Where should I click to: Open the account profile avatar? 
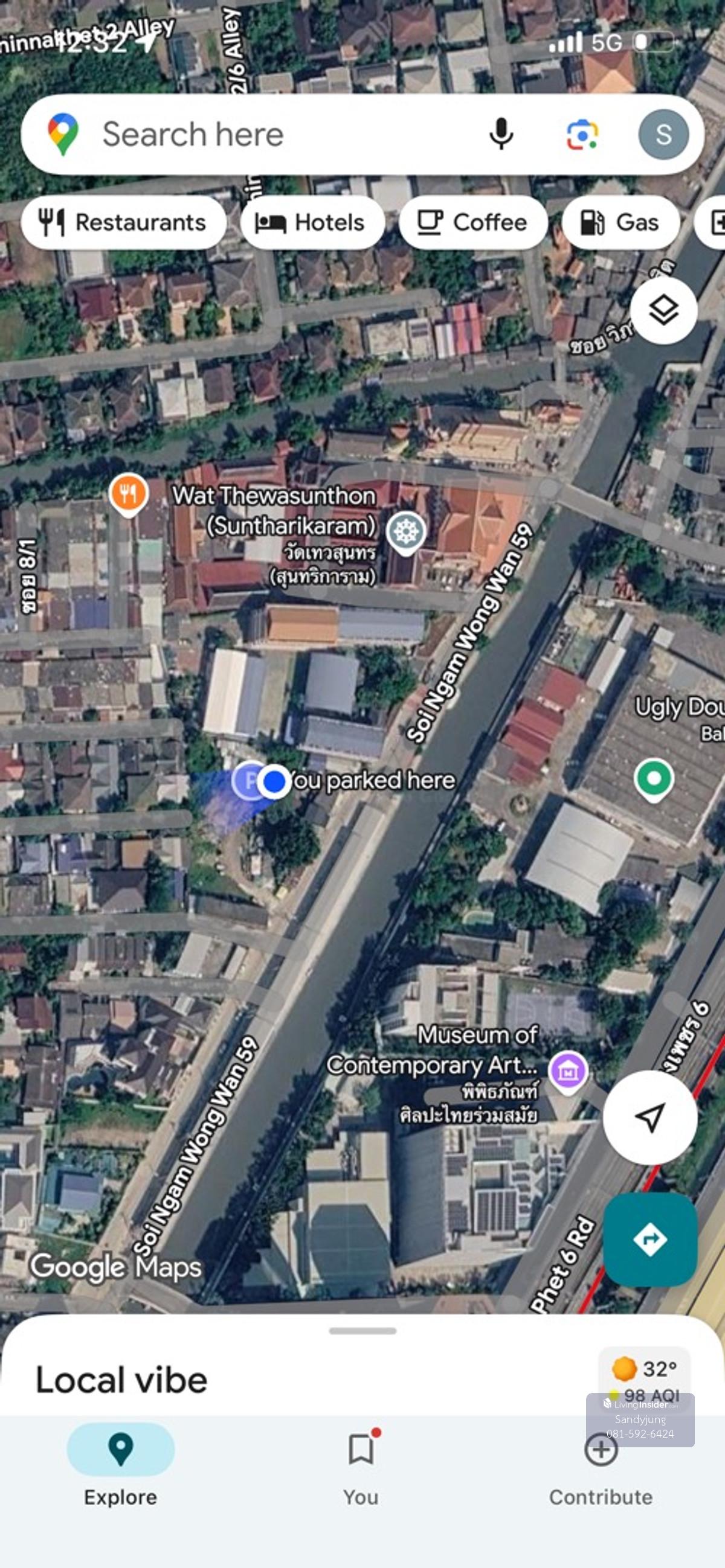(663, 135)
